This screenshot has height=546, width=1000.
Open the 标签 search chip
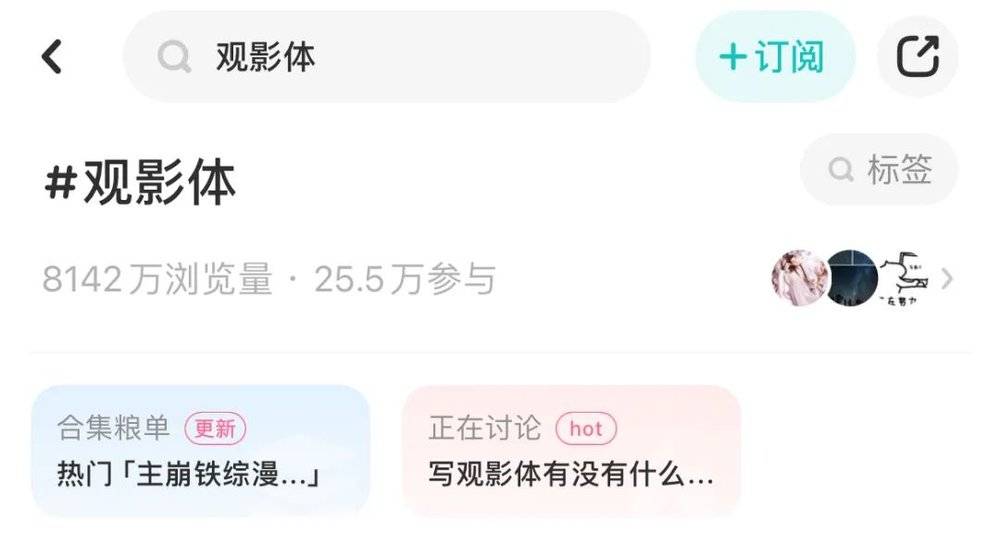879,170
